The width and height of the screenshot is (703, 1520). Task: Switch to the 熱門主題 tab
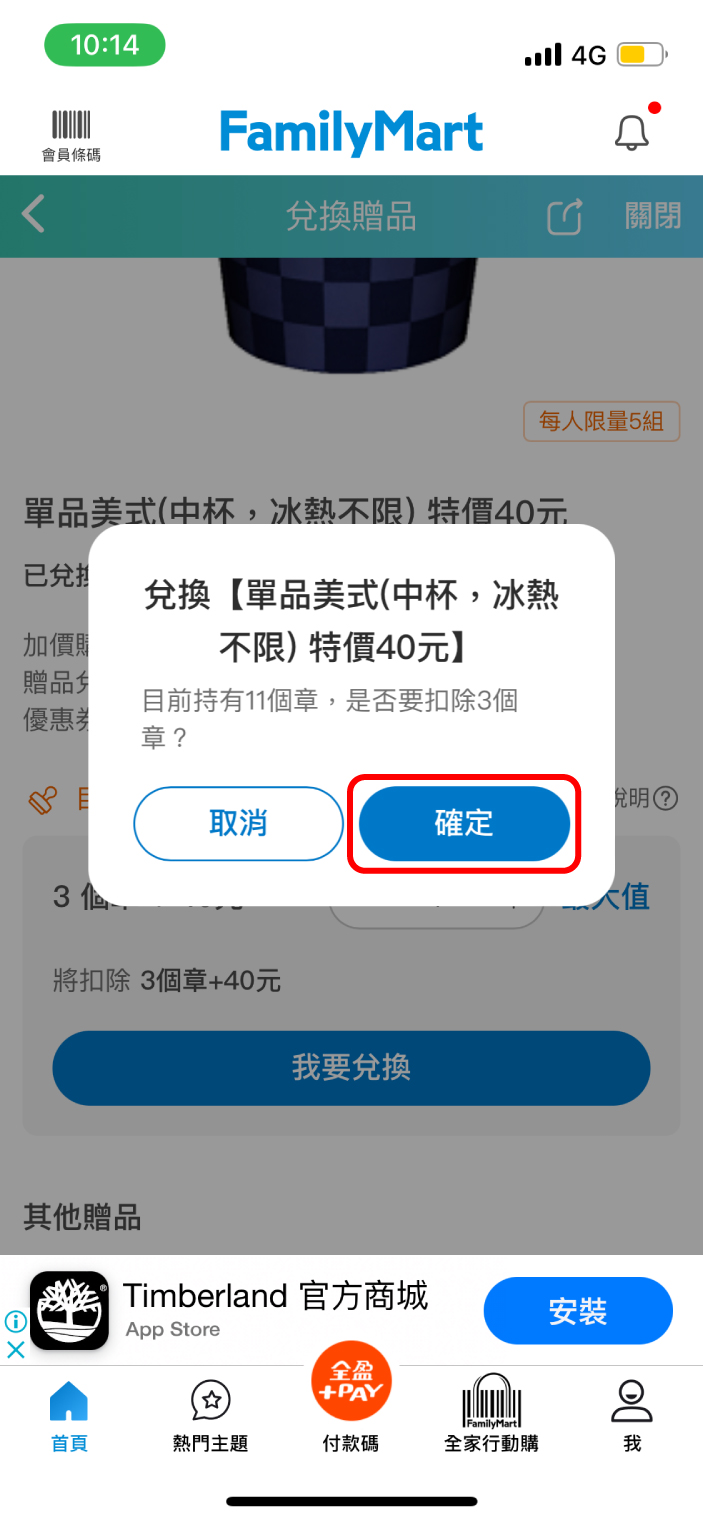210,1415
